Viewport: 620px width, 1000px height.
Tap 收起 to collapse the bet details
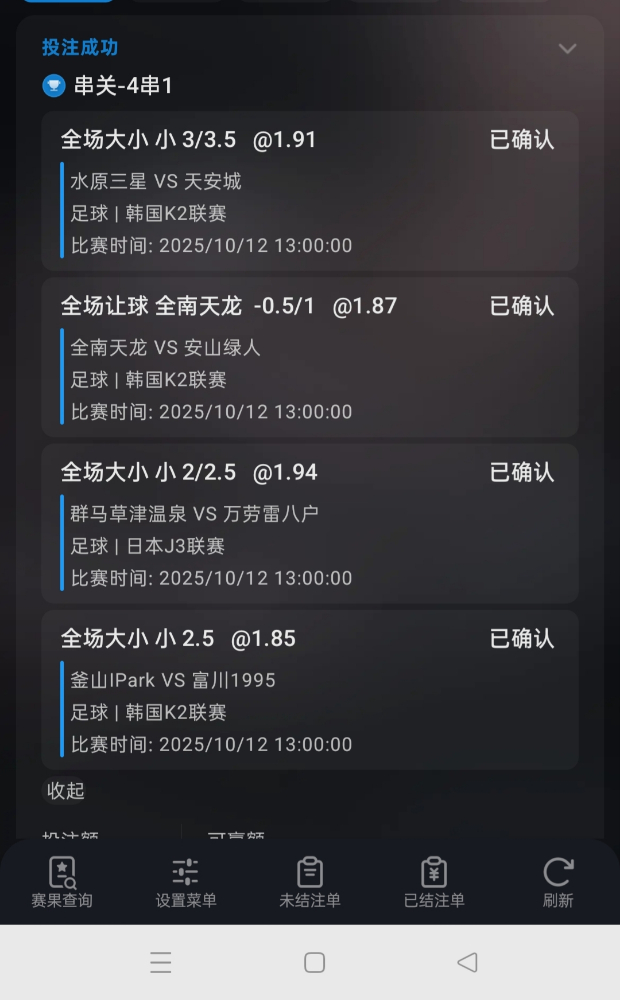(x=66, y=791)
